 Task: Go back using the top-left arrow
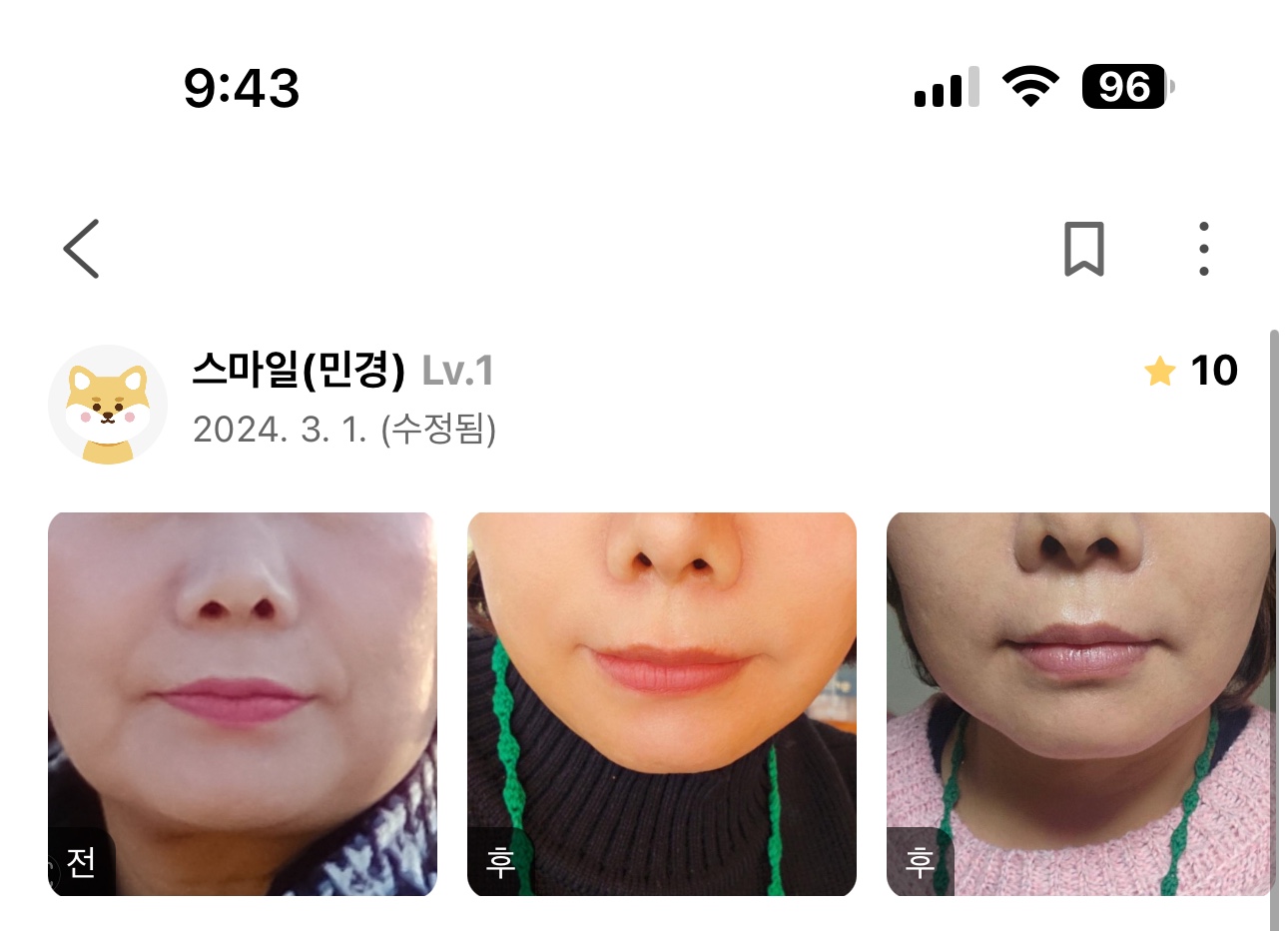[x=82, y=249]
